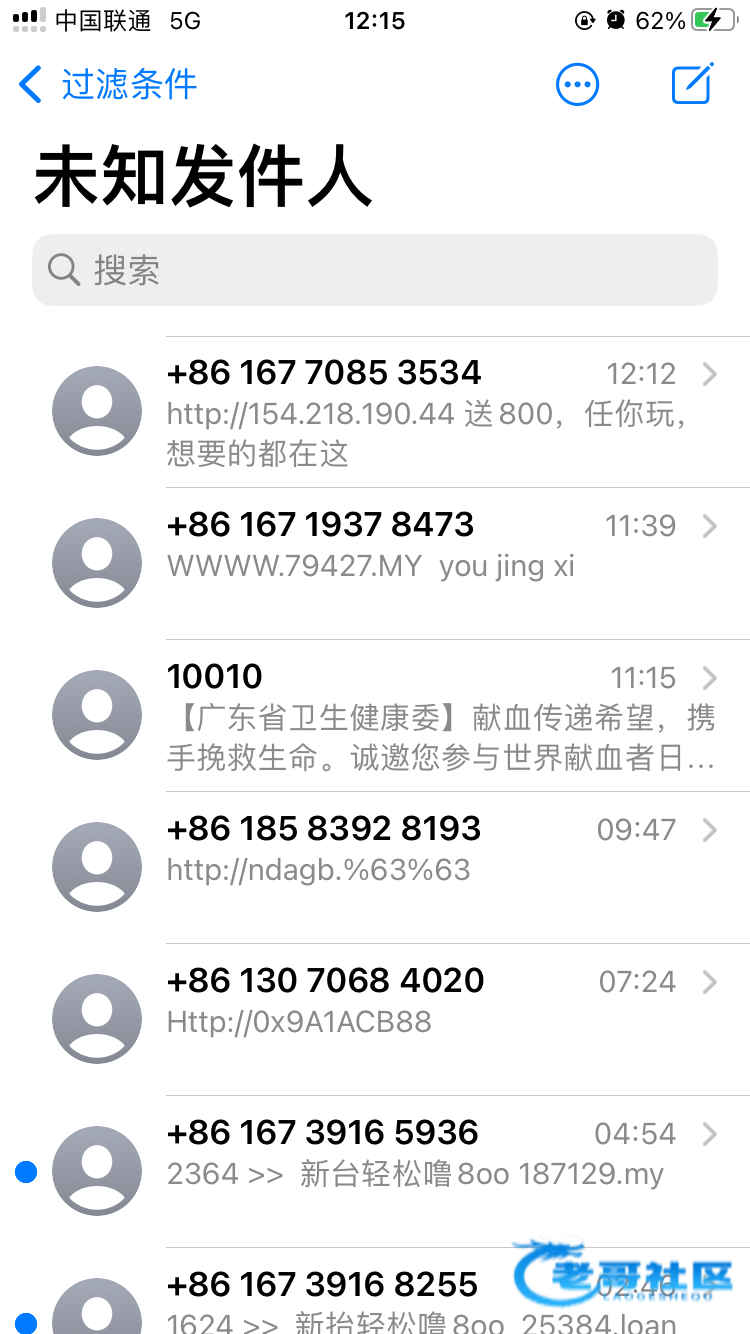Screen dimensions: 750x1334
Task: Tap the 搜索 search field
Action: coord(375,270)
